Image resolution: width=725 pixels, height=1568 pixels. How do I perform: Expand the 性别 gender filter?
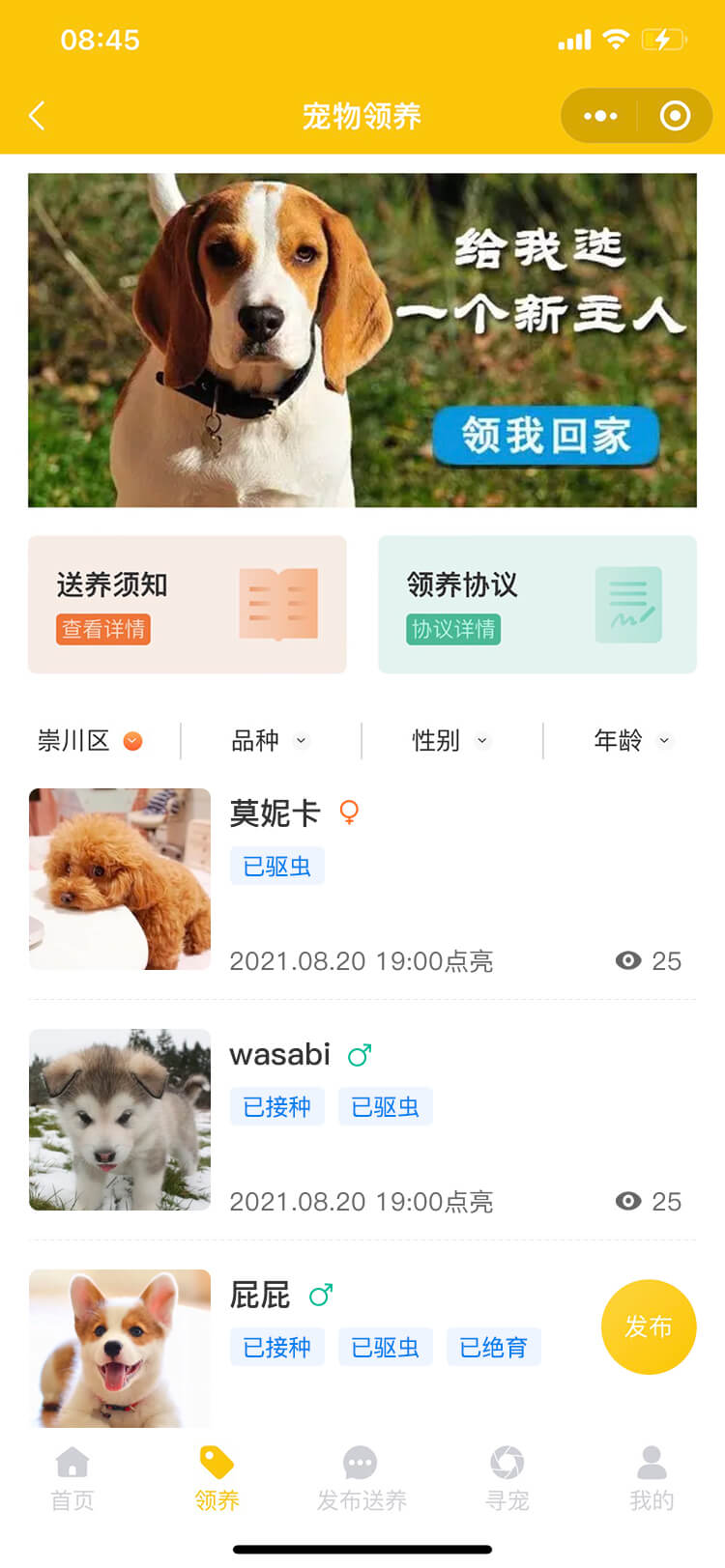450,741
